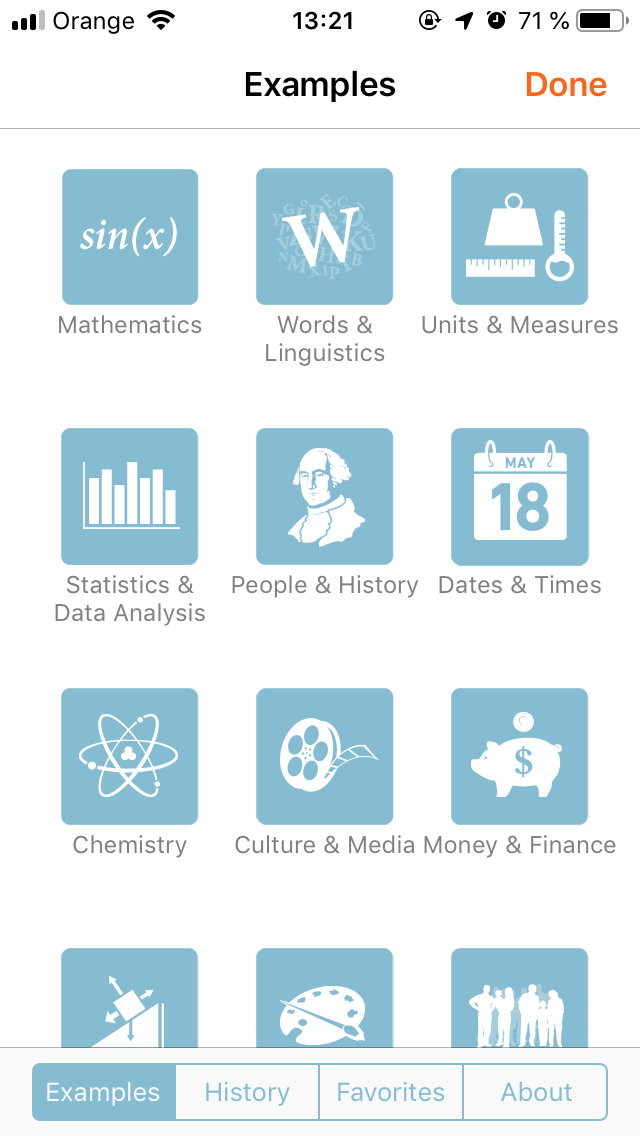The height and width of the screenshot is (1136, 640).
Task: Open the paint palette art tile
Action: 325,998
